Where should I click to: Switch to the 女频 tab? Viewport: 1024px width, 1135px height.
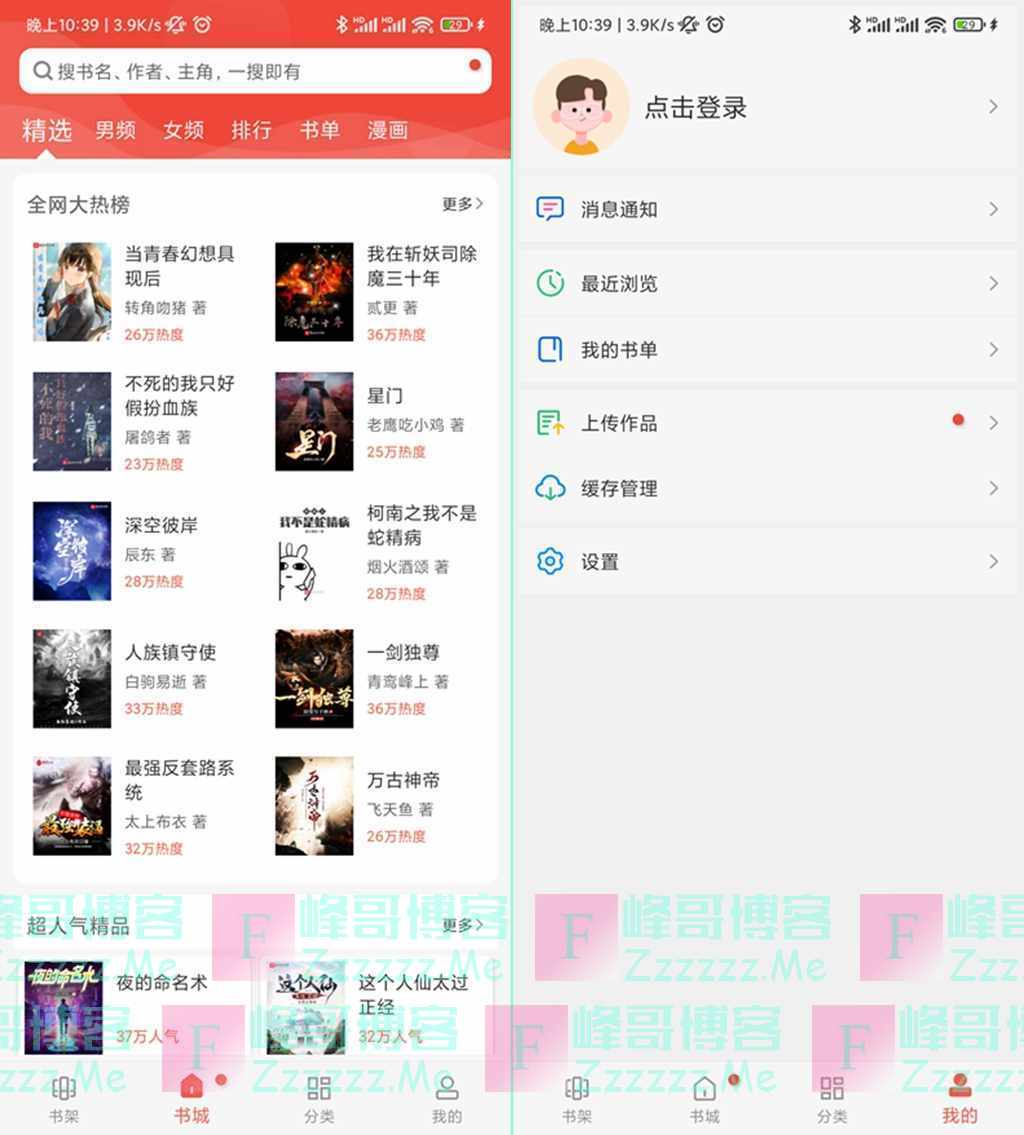tap(183, 130)
